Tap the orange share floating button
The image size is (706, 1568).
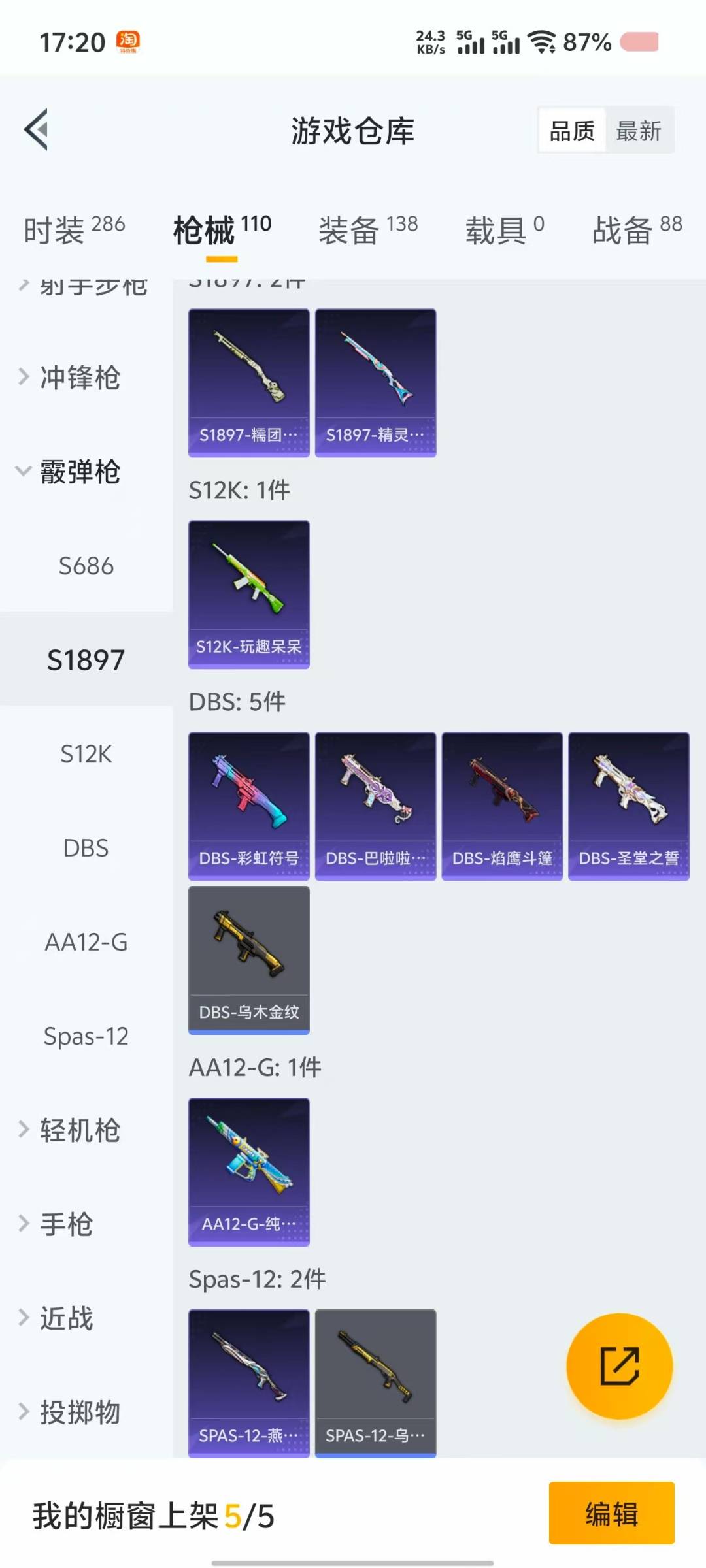coord(620,1366)
